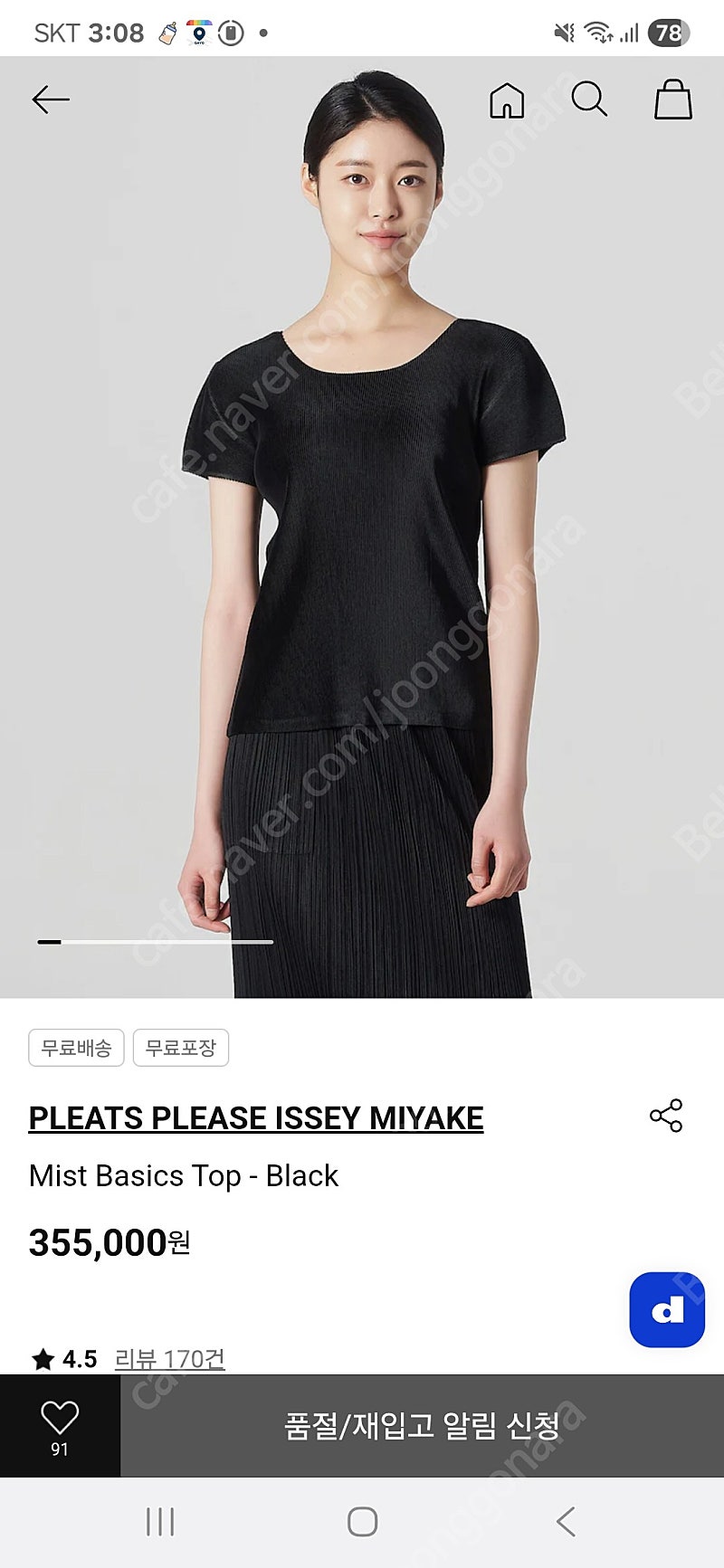Screen dimensions: 724x1568
Task: Open the 리뷰 170건 reviews link
Action: 169,1358
